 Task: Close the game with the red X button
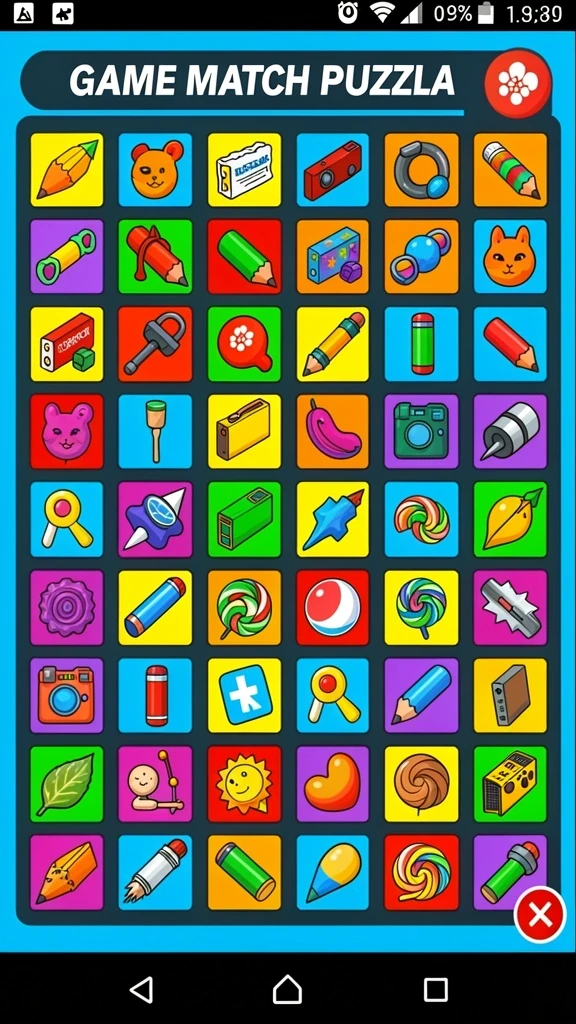pos(540,915)
